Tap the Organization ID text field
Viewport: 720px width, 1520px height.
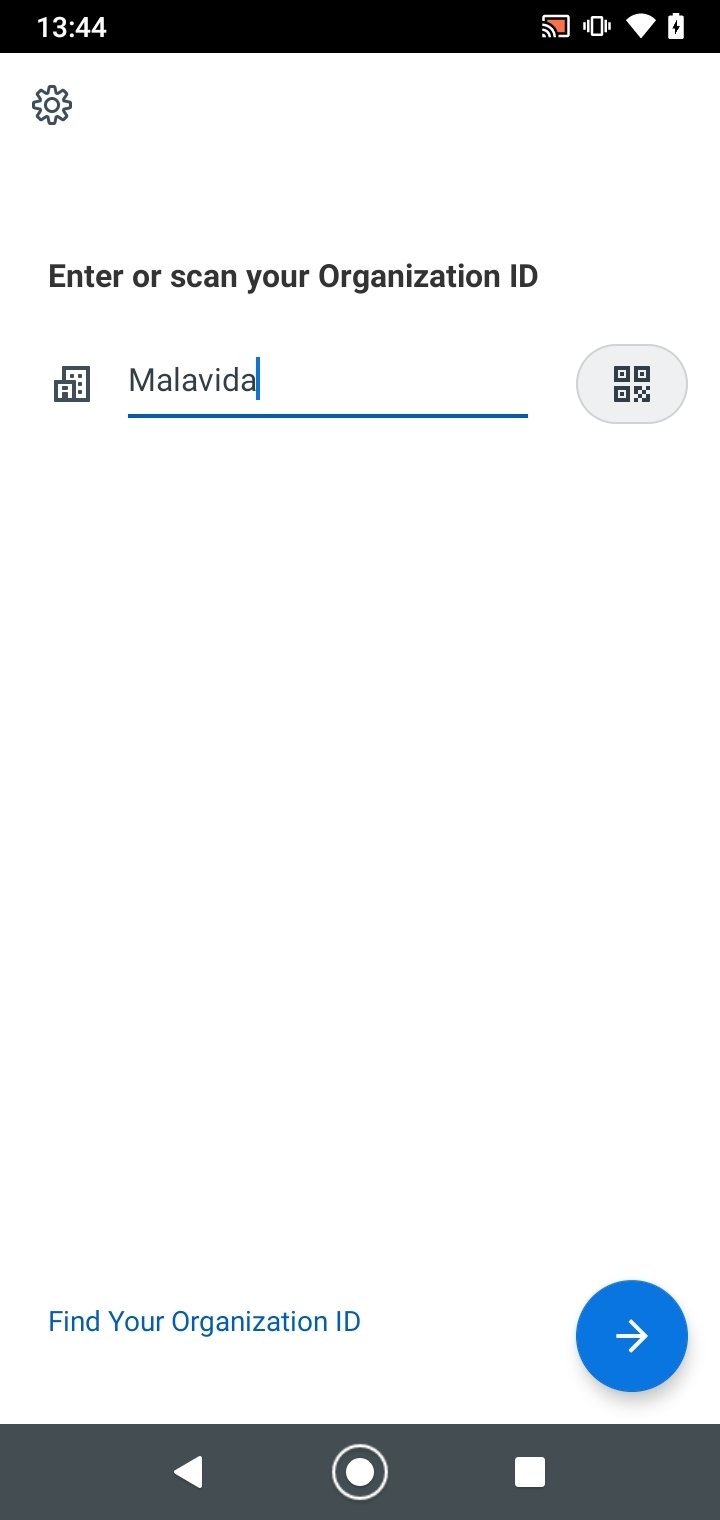coord(327,382)
